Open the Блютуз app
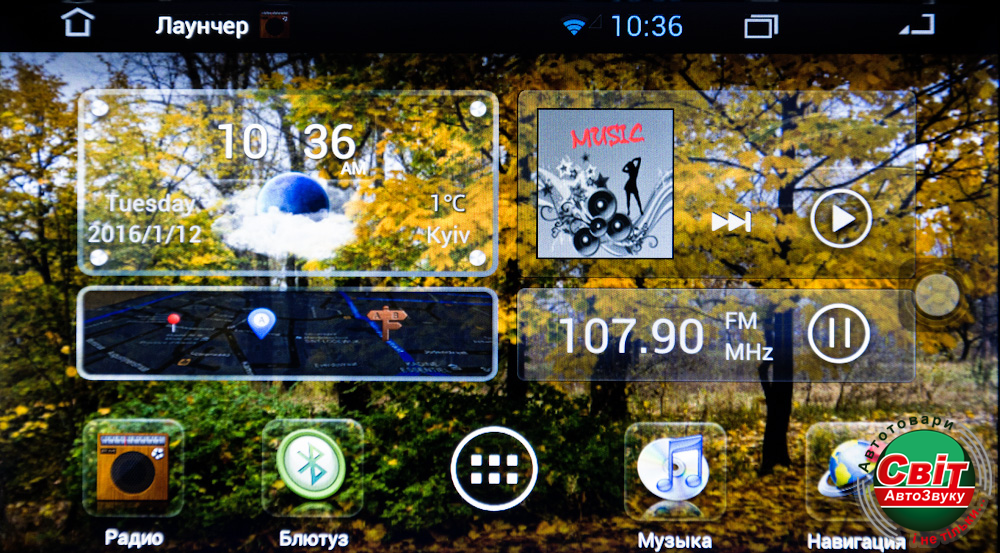The image size is (1000, 553). 311,469
